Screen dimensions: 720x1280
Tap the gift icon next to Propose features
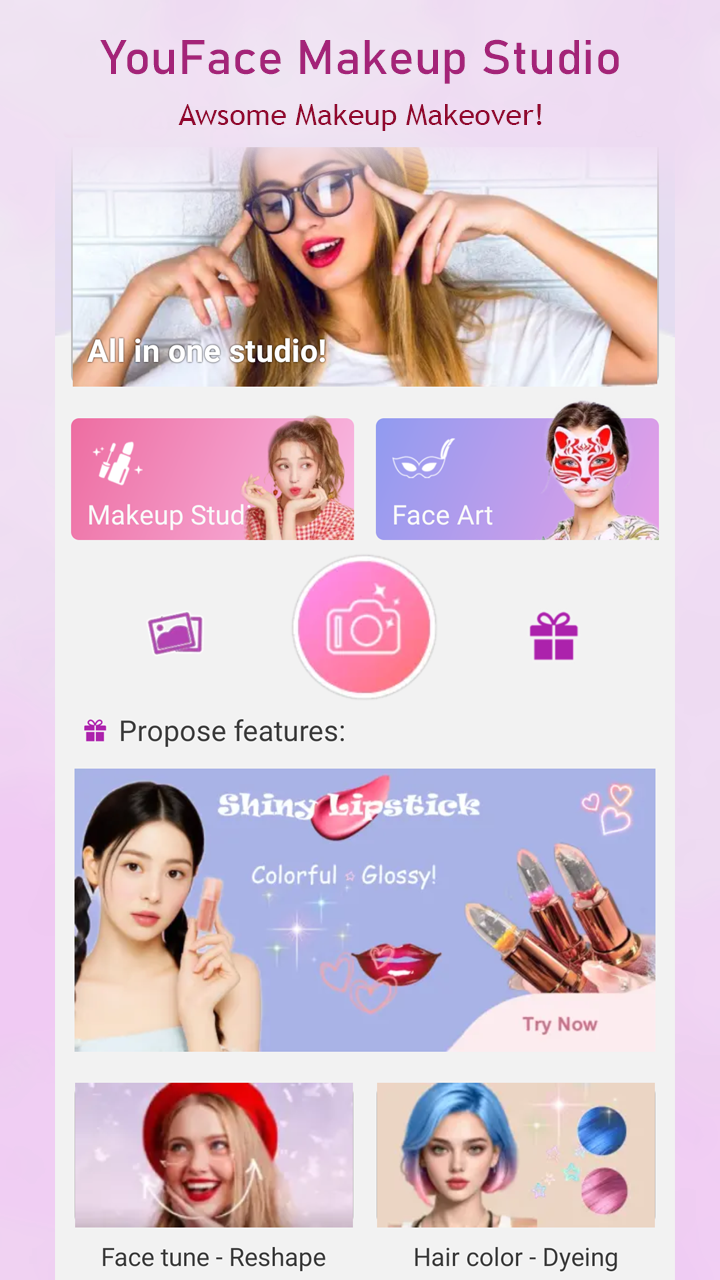pyautogui.click(x=94, y=731)
